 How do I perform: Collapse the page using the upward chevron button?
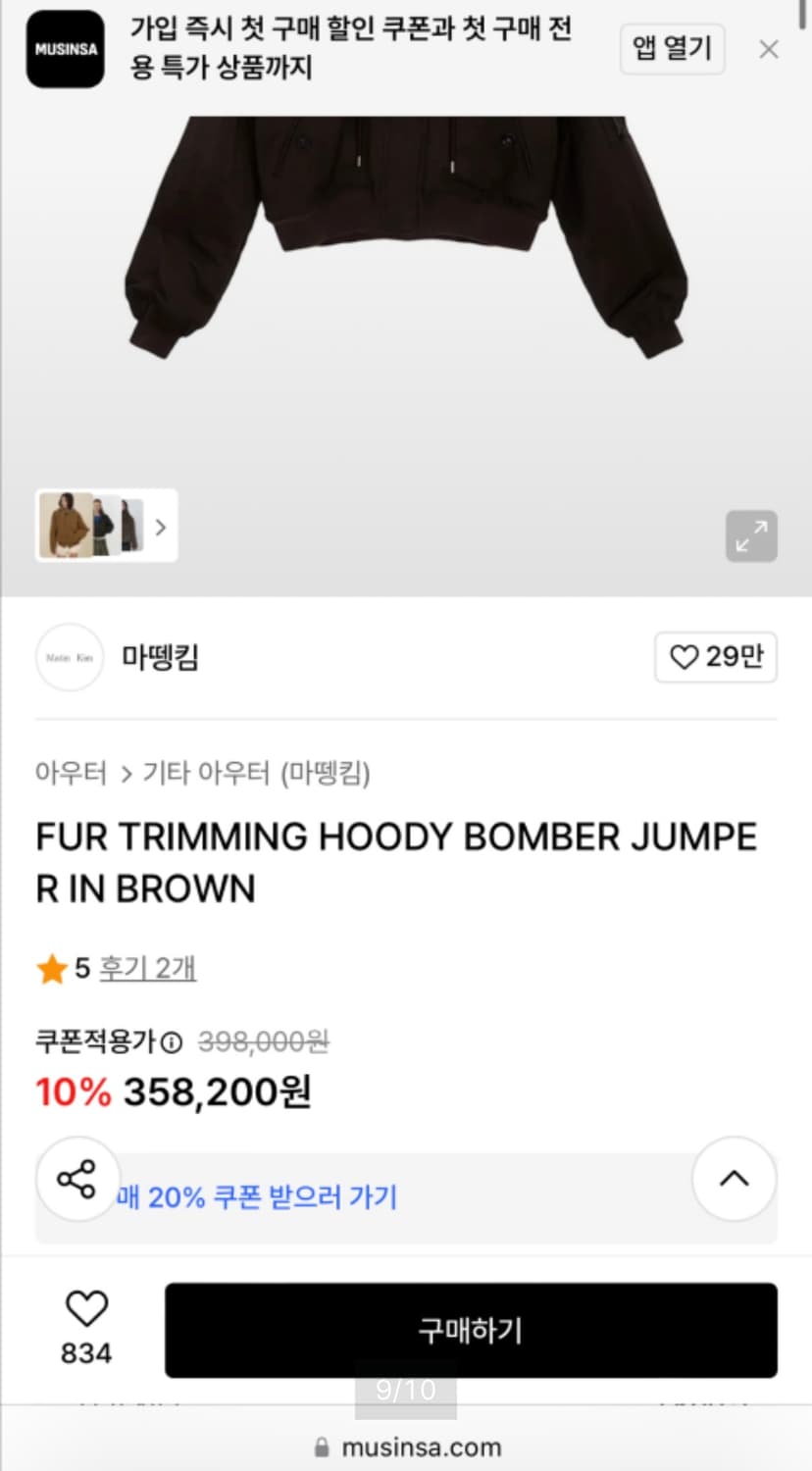click(734, 1180)
